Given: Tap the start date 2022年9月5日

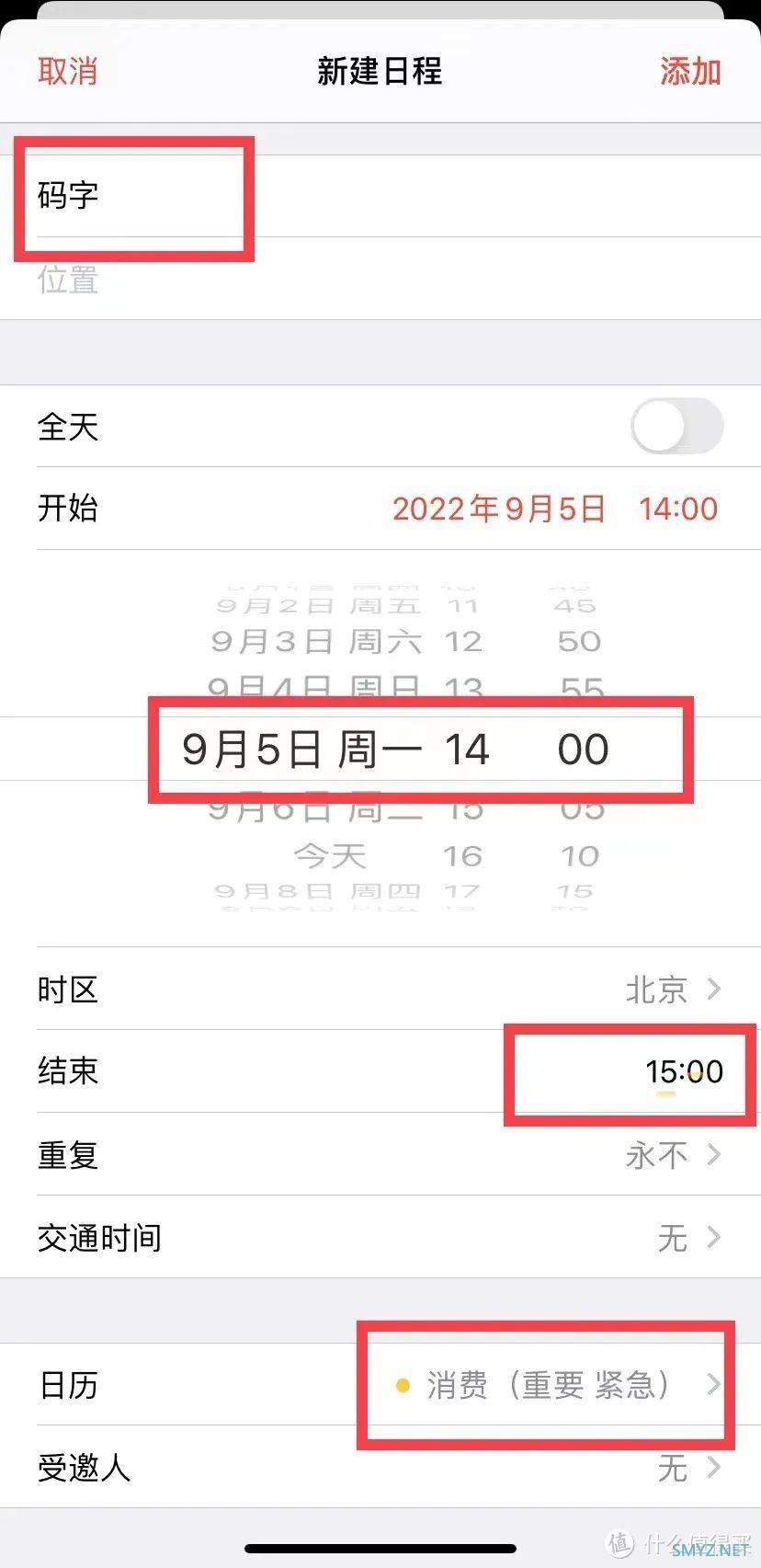Looking at the screenshot, I should (x=498, y=509).
